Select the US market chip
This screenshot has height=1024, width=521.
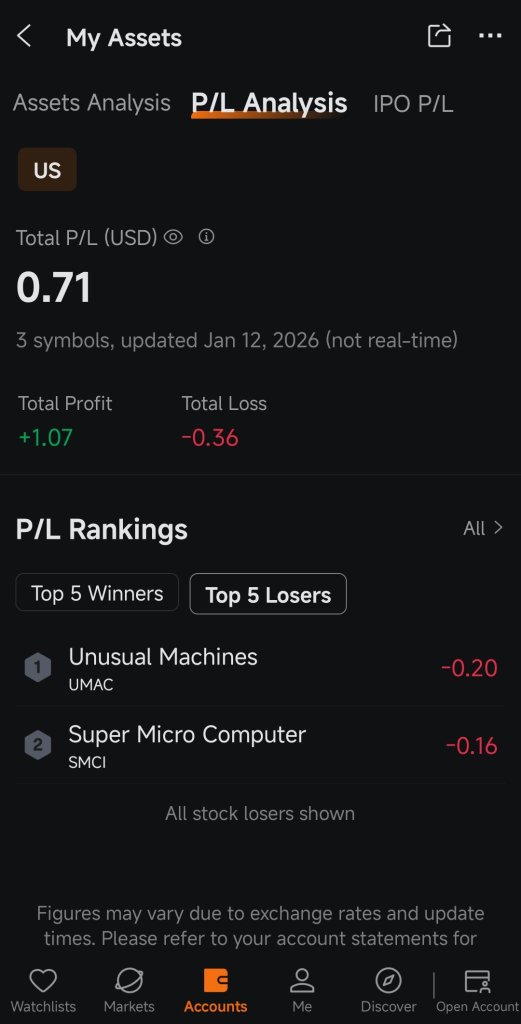tap(47, 170)
